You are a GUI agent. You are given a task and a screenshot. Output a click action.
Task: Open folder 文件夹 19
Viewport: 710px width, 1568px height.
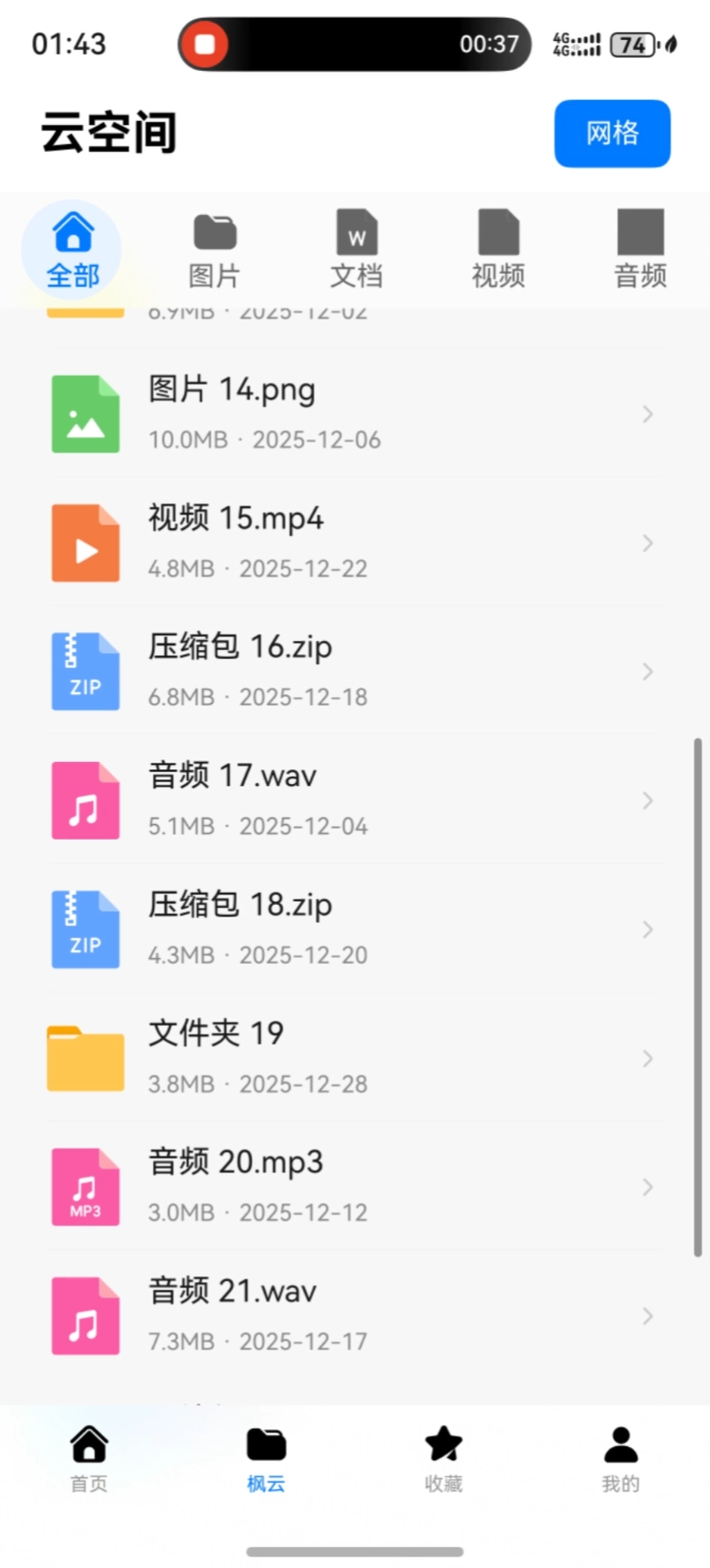click(355, 1056)
